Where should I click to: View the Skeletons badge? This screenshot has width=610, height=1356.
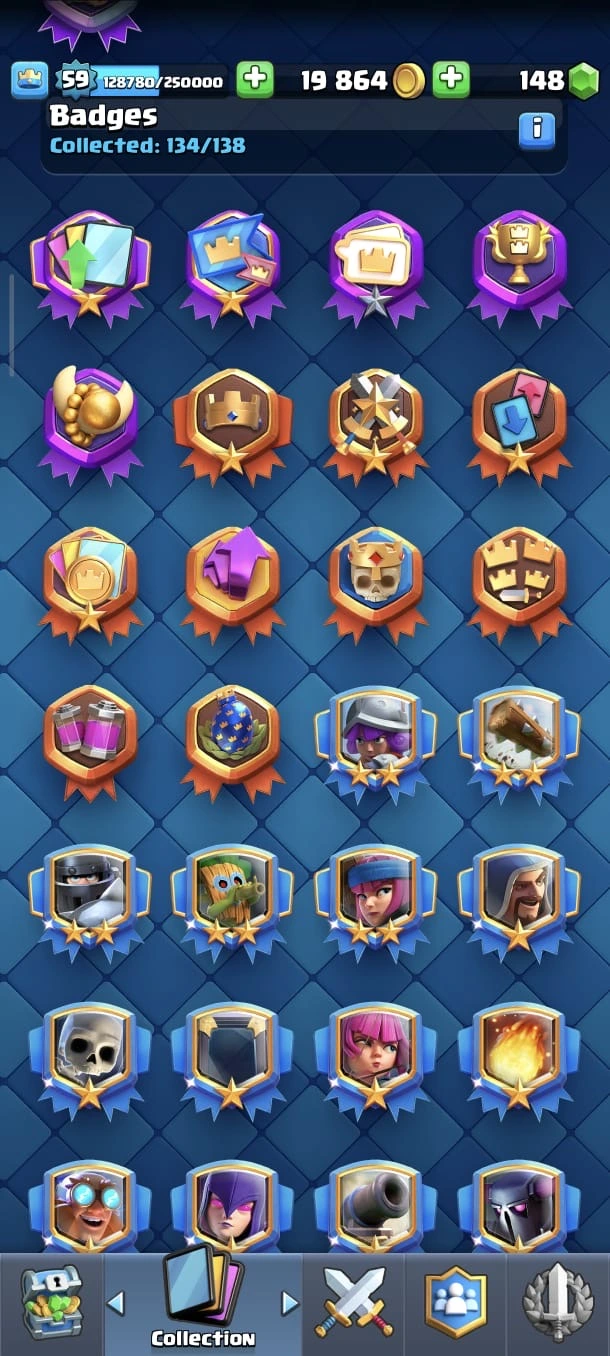click(x=89, y=1054)
